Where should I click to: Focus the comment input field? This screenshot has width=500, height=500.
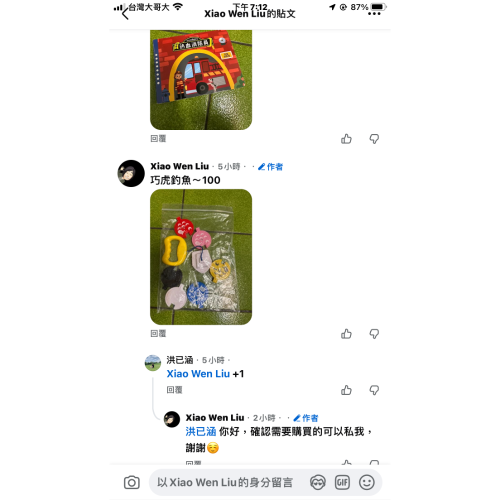pos(227,482)
